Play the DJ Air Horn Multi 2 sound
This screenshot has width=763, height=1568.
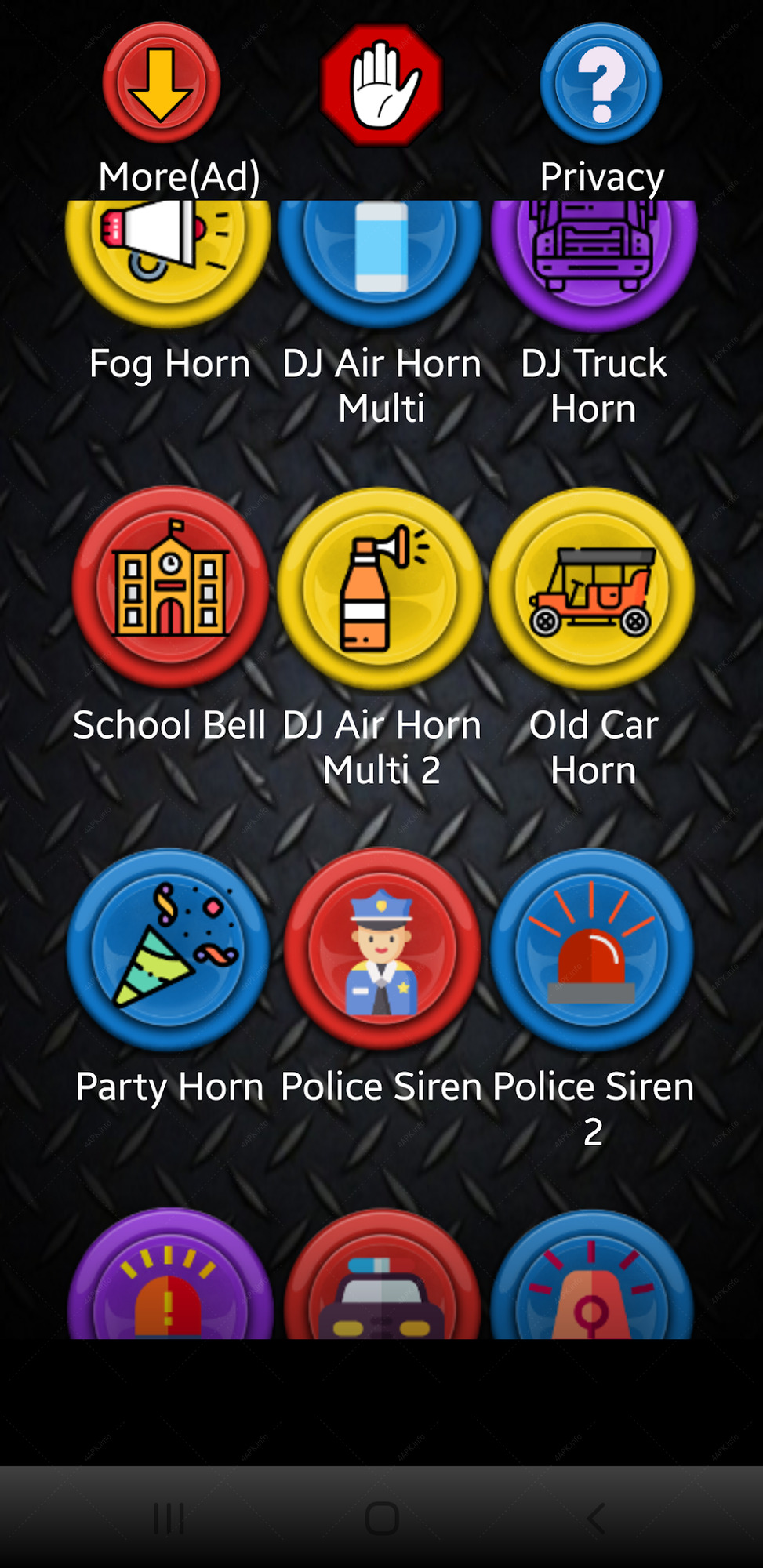pyautogui.click(x=380, y=589)
